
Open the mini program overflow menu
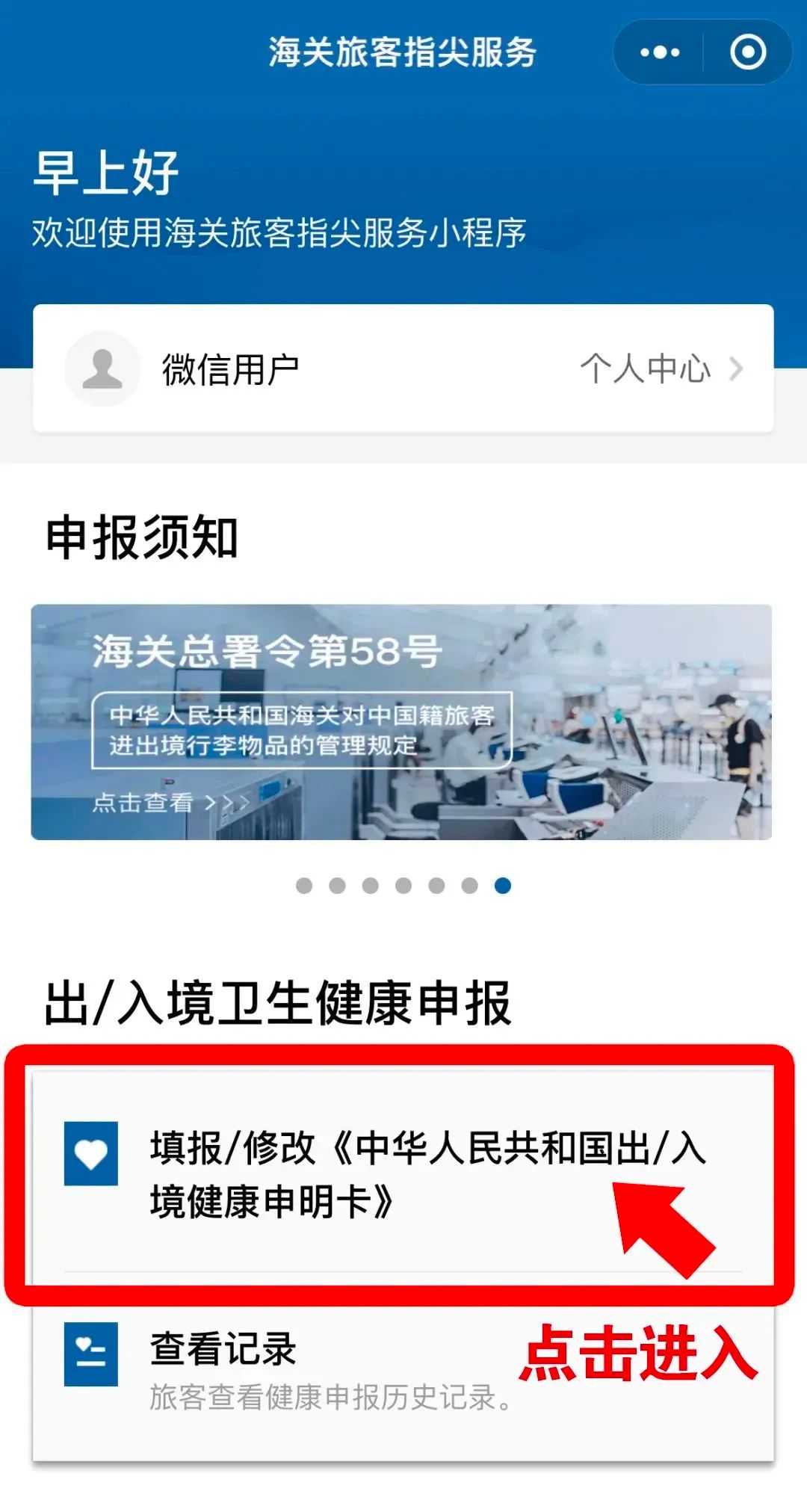[659, 52]
